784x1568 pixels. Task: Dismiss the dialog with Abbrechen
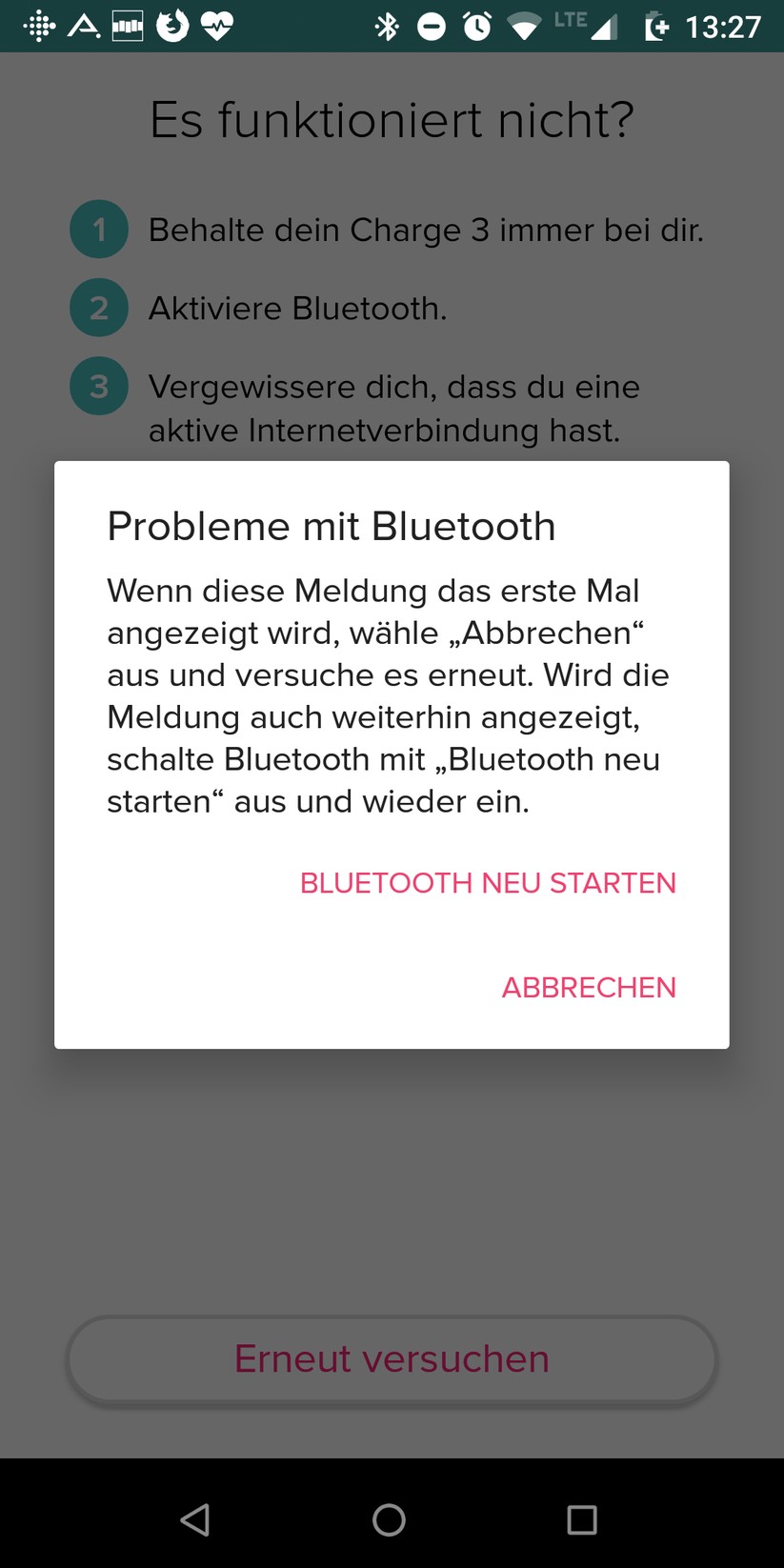[589, 988]
